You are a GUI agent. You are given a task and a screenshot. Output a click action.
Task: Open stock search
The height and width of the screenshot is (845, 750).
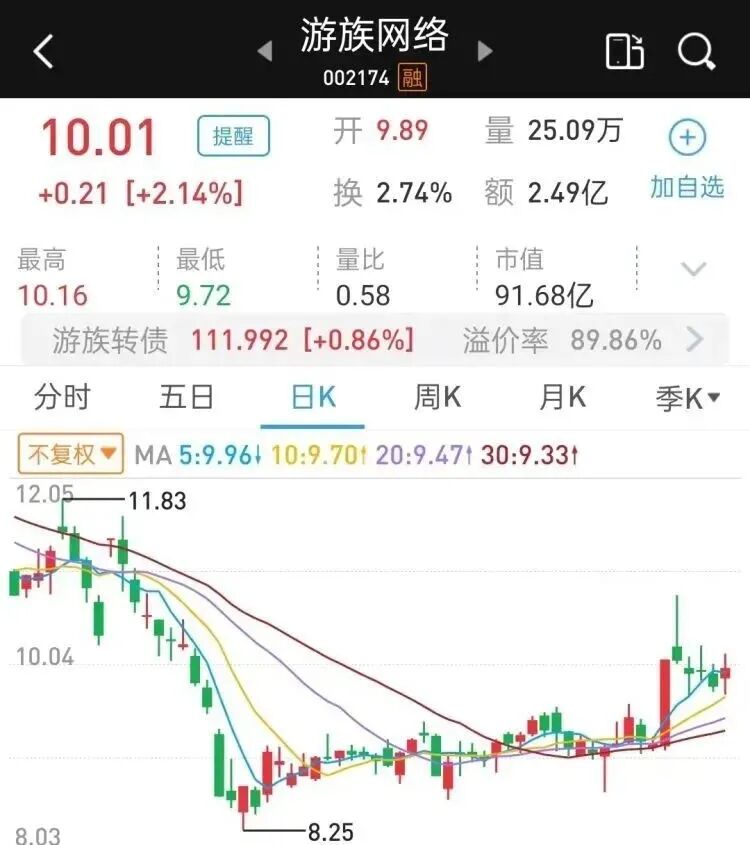696,51
